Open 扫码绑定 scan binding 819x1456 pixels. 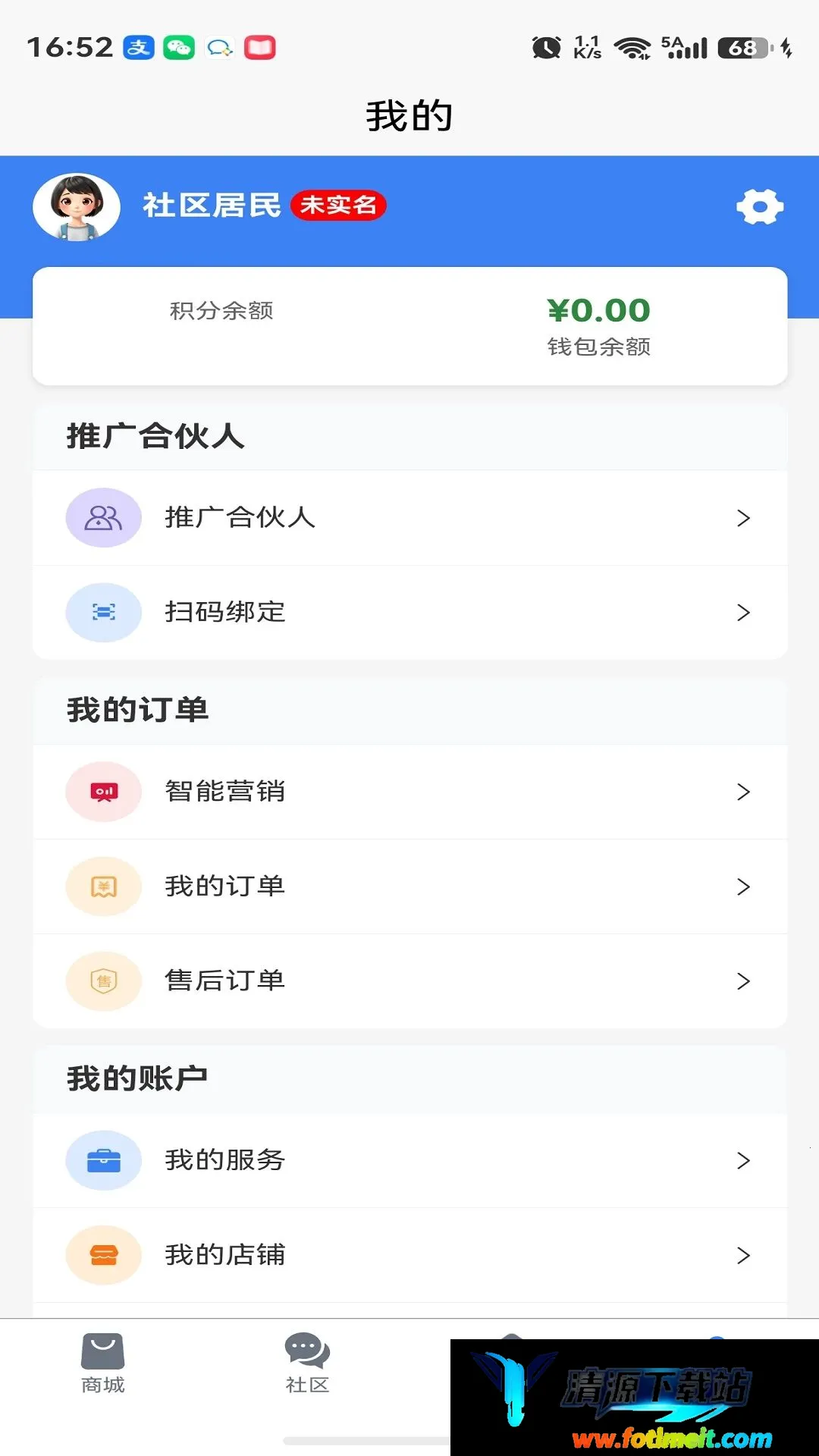(409, 613)
